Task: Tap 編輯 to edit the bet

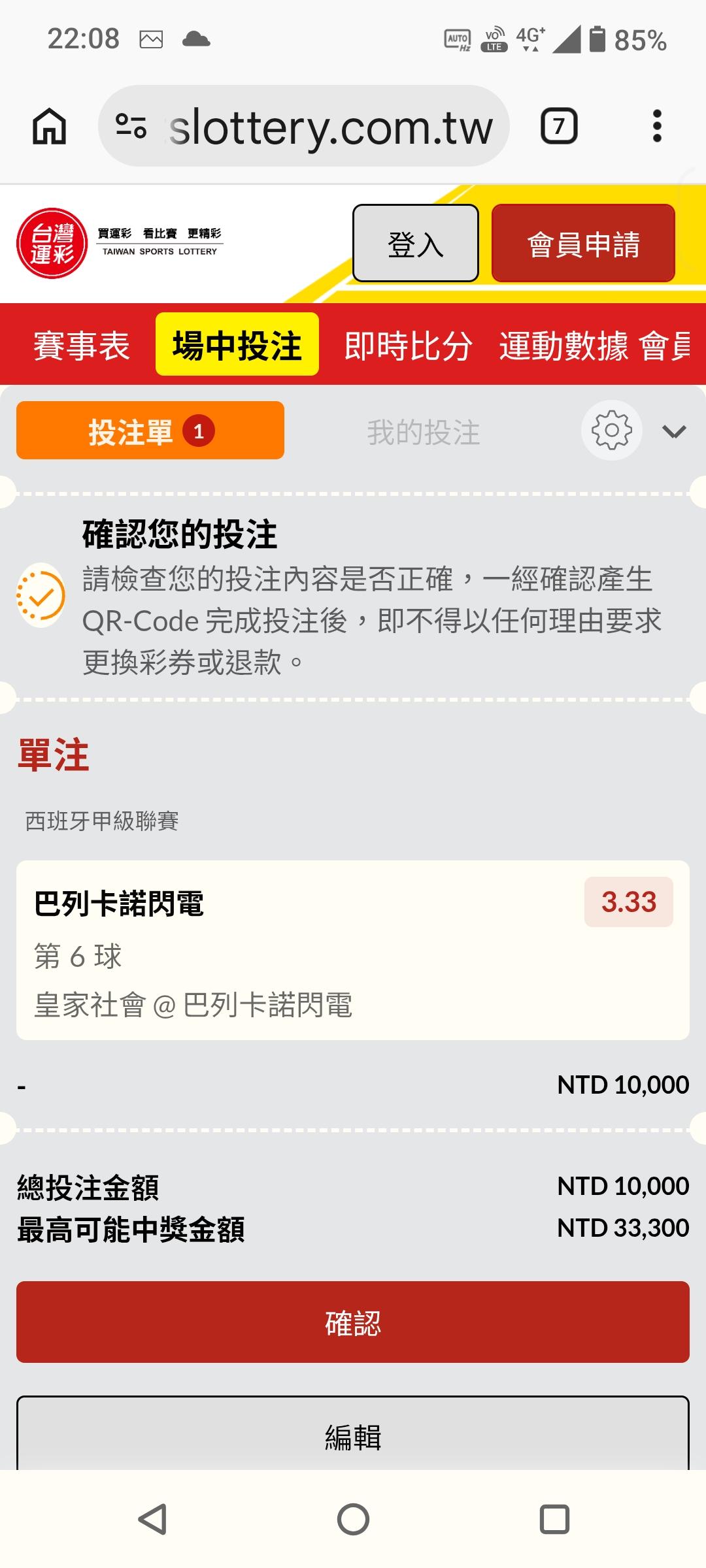Action: click(353, 1436)
